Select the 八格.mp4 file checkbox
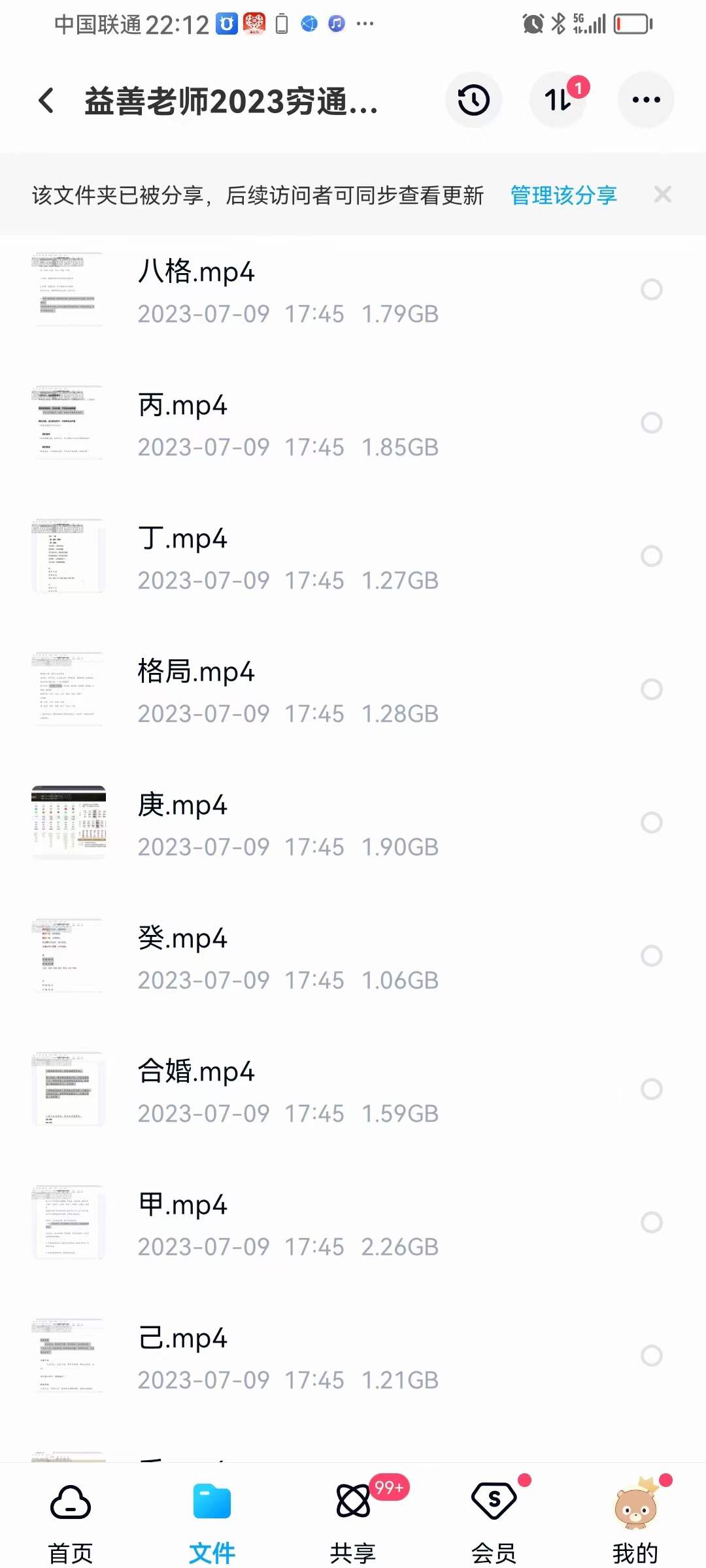Image resolution: width=706 pixels, height=1568 pixels. coord(652,289)
